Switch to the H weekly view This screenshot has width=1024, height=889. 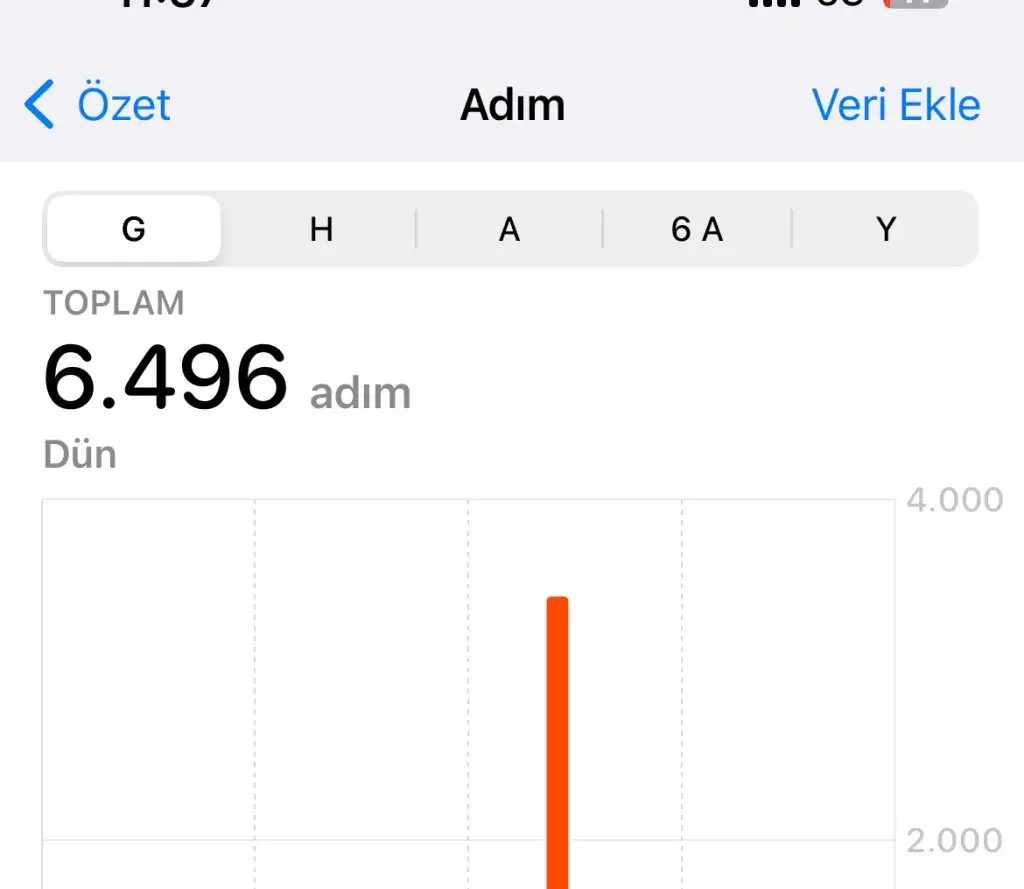pos(320,229)
